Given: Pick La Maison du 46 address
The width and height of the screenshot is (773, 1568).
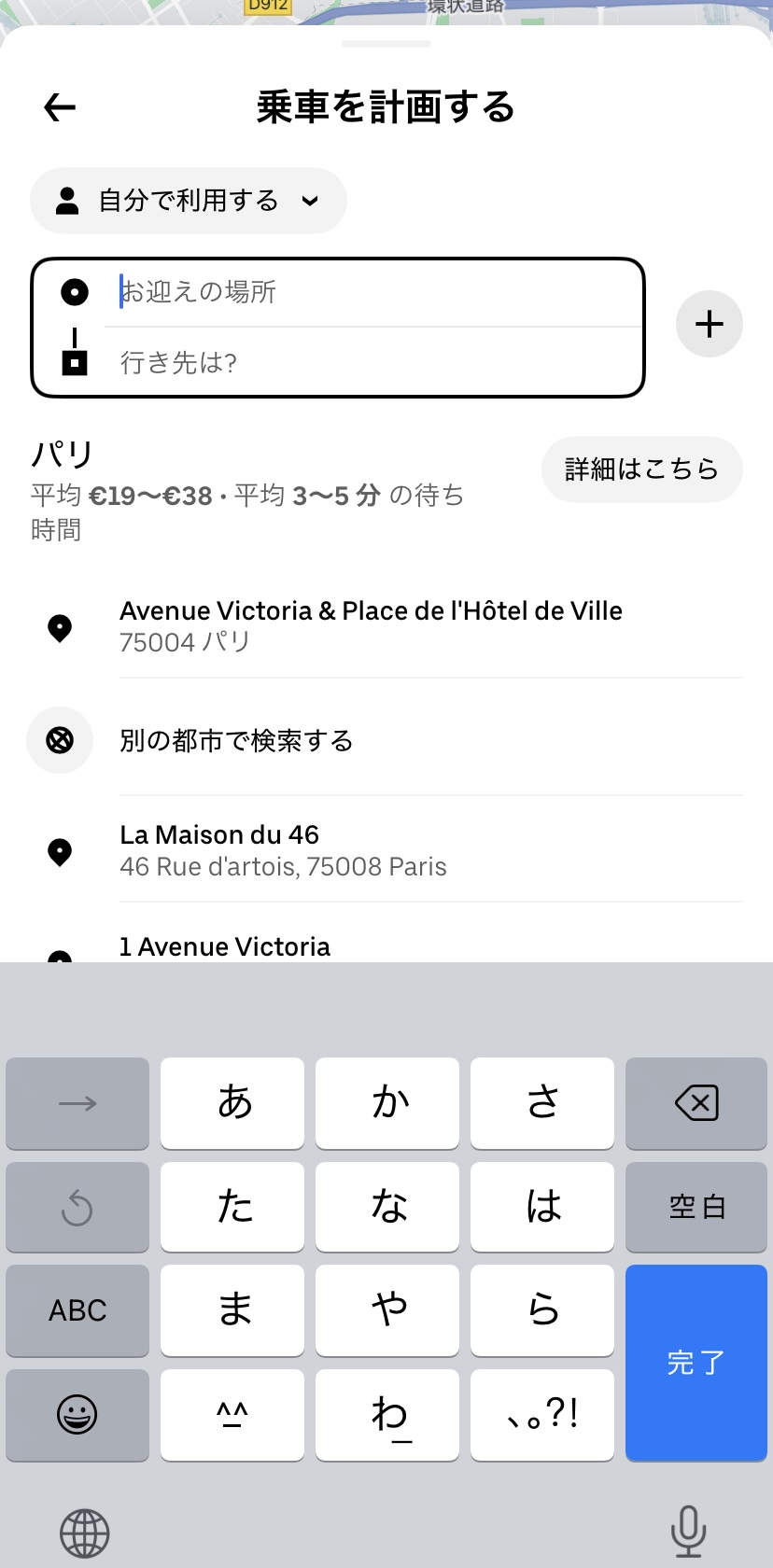Looking at the screenshot, I should pos(283,849).
